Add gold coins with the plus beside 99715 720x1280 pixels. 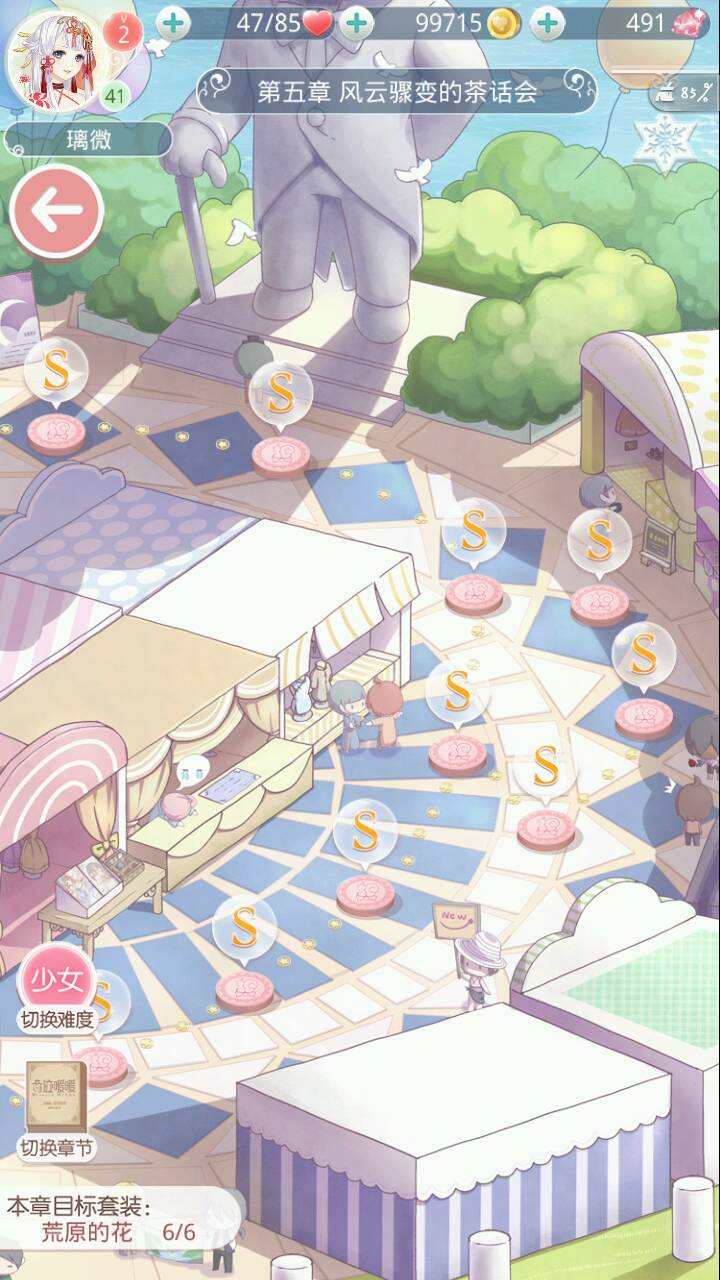[547, 23]
